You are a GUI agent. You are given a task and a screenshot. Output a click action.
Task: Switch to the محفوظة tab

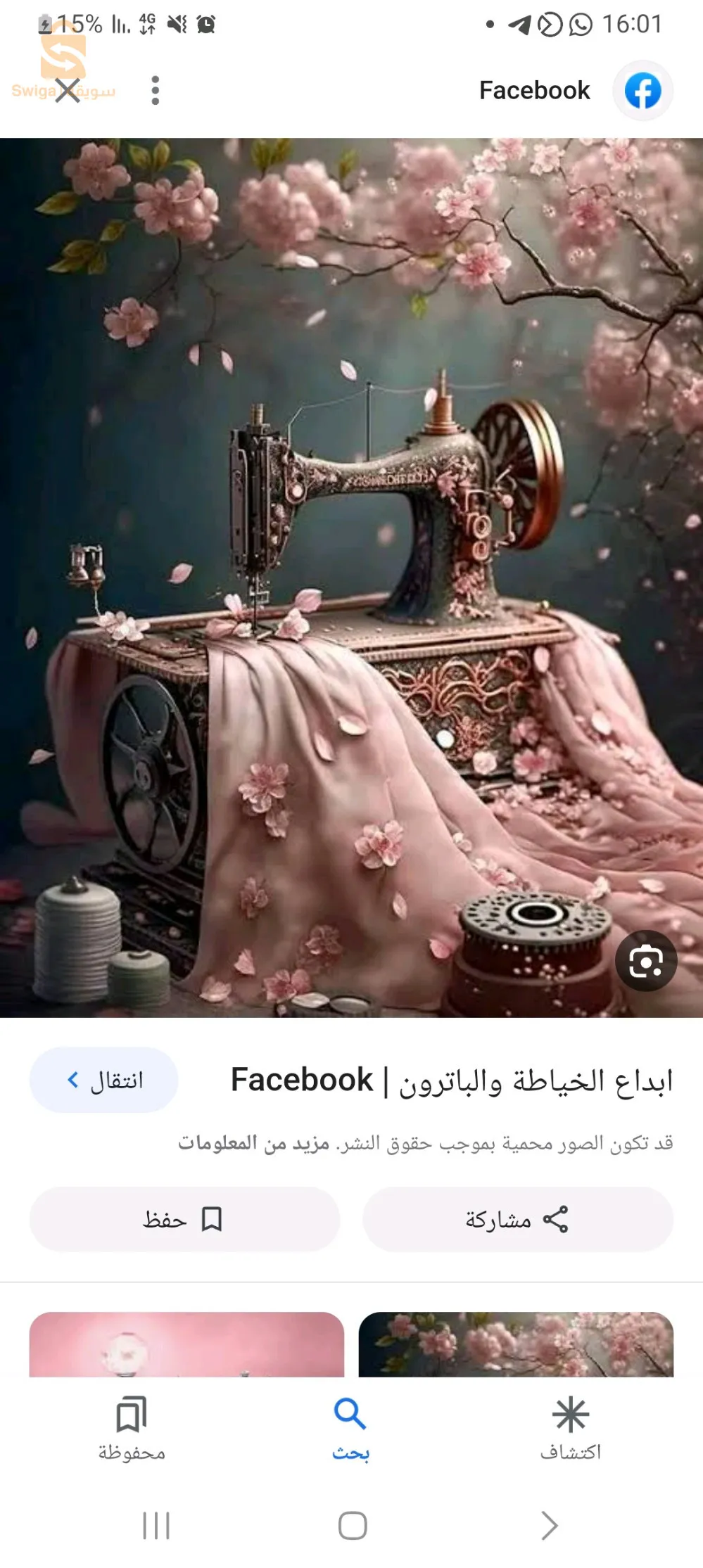pos(132,1428)
